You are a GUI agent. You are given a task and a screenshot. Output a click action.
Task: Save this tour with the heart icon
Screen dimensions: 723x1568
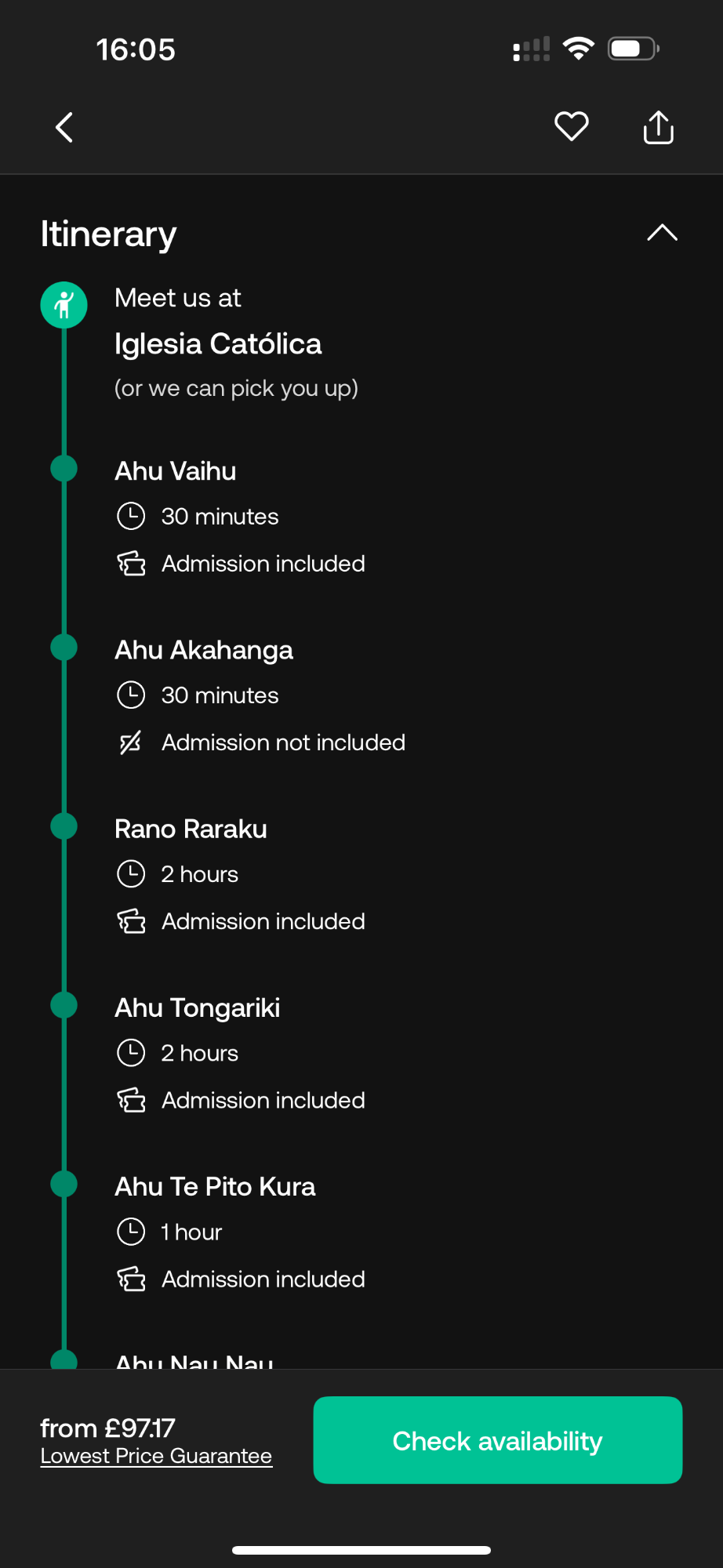click(572, 126)
